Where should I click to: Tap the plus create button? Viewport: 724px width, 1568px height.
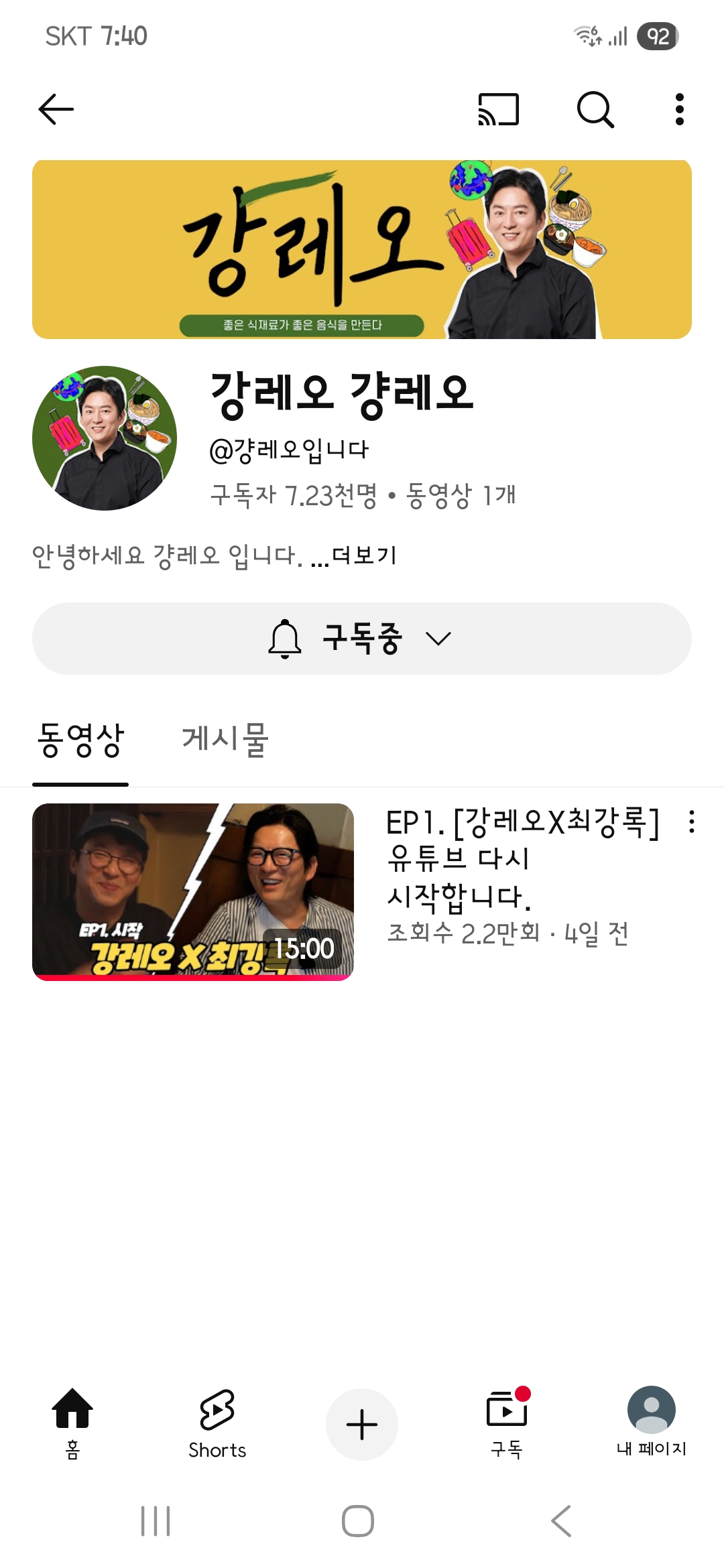362,1425
